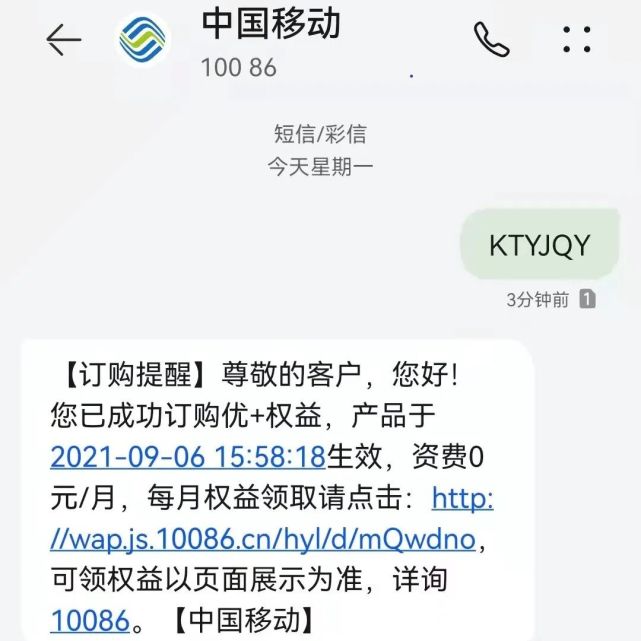Viewport: 641px width, 641px height.
Task: Call China Mobile 10086
Action: 491,40
